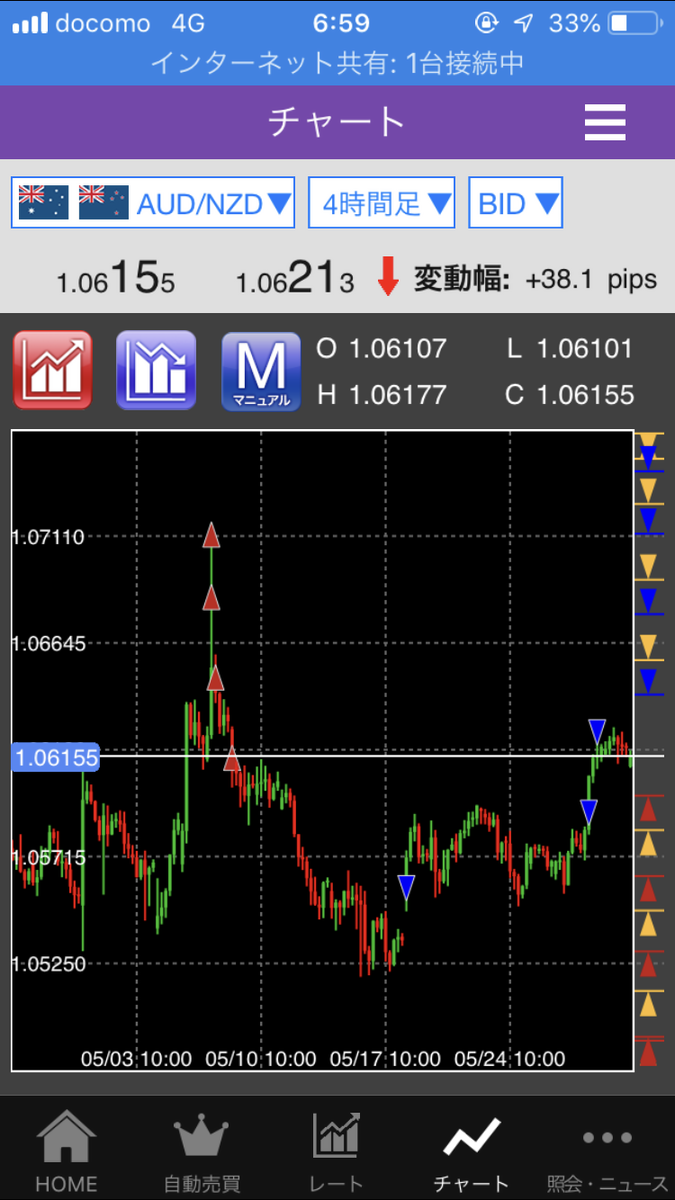Tap the マニュアル M button

[261, 370]
